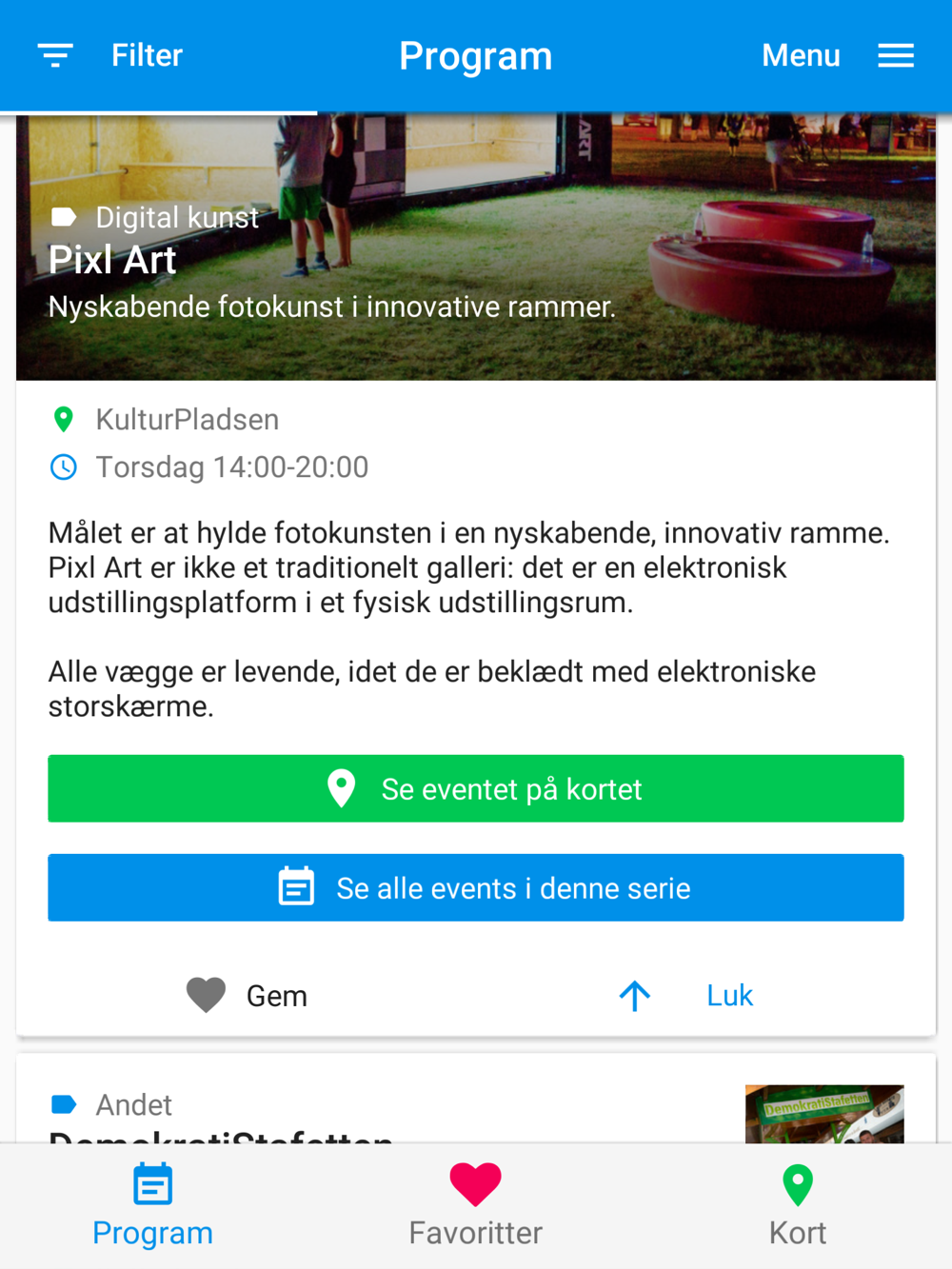Viewport: 952px width, 1269px height.
Task: Select the Program tab
Action: click(152, 1205)
